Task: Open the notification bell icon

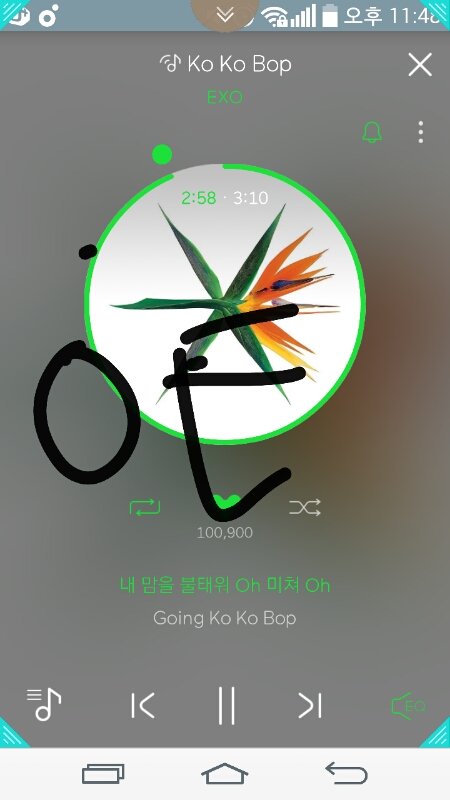Action: tap(372, 132)
